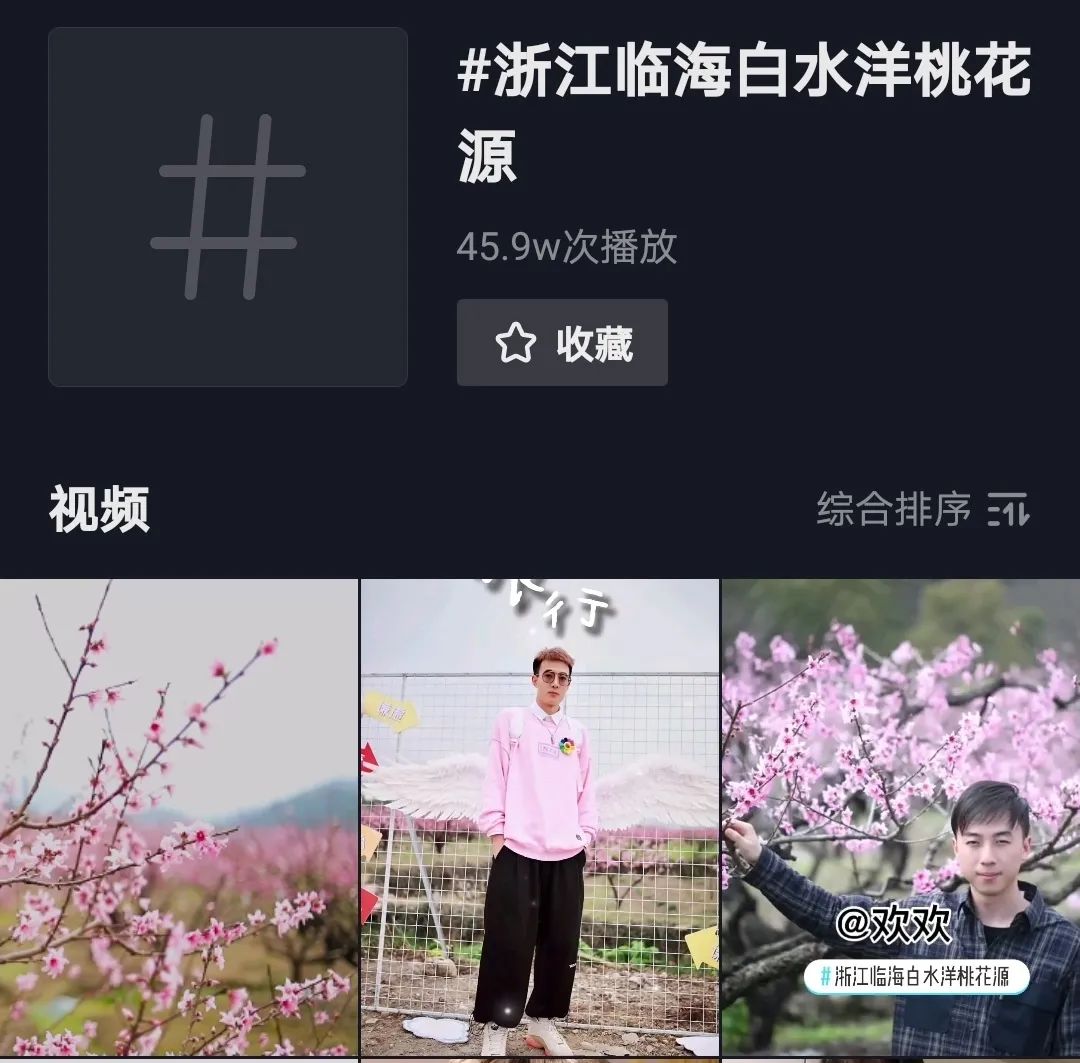Tap the 收藏 button to favorite this hashtag
This screenshot has width=1080, height=1063.
(562, 343)
